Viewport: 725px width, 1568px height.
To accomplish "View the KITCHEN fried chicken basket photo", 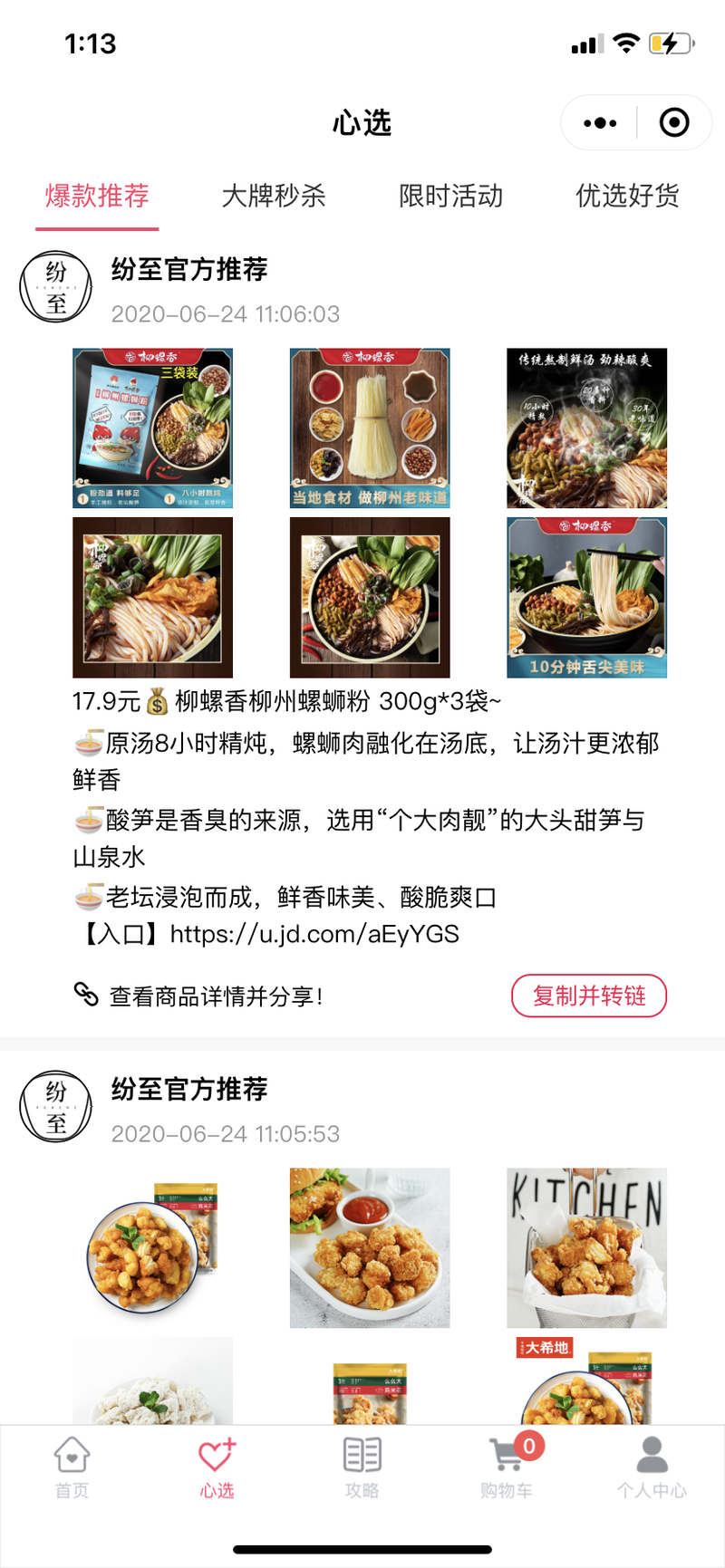I will click(586, 1247).
